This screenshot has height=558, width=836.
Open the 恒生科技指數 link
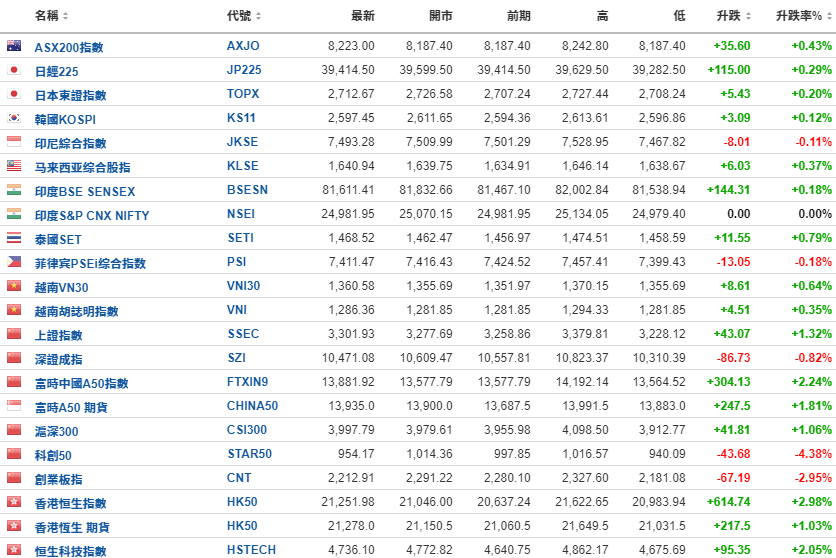pyautogui.click(x=70, y=551)
